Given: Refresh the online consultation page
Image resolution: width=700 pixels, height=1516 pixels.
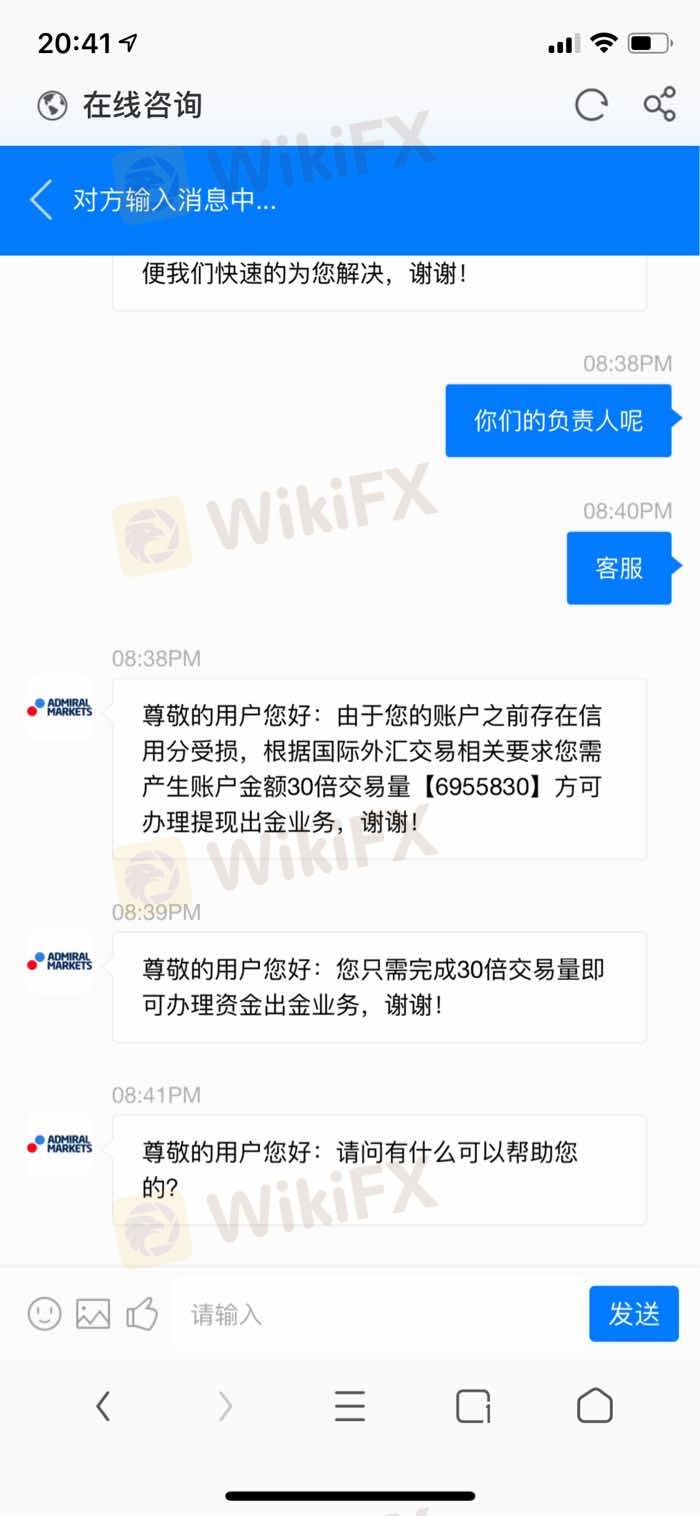Looking at the screenshot, I should (591, 105).
